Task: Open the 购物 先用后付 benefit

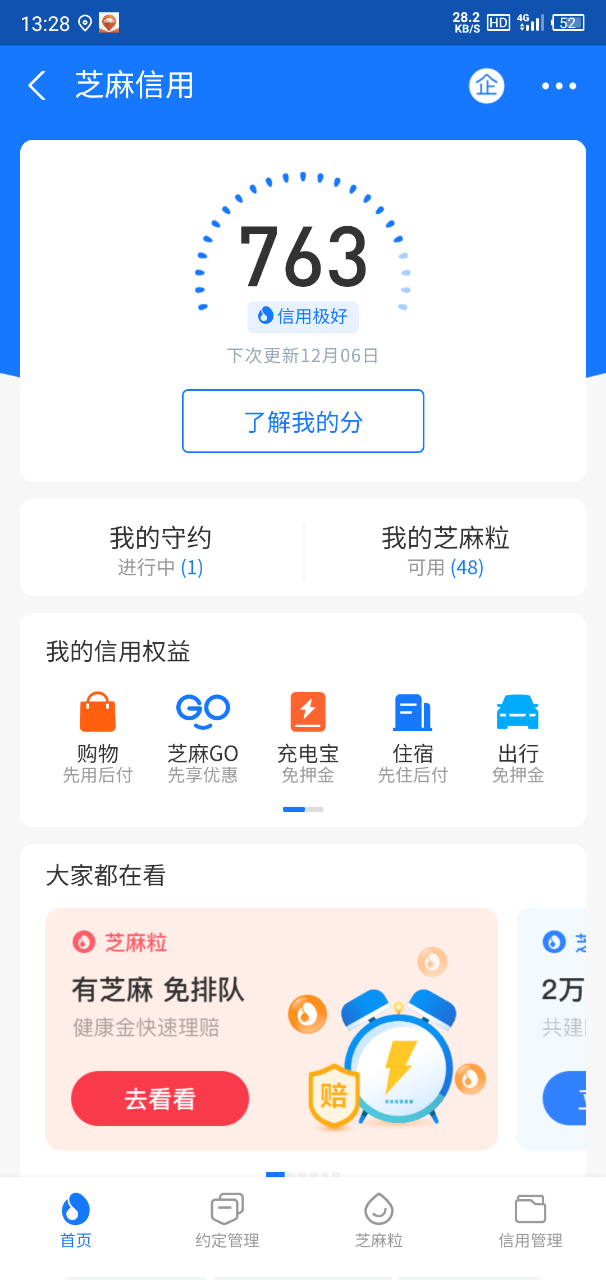Action: [98, 737]
